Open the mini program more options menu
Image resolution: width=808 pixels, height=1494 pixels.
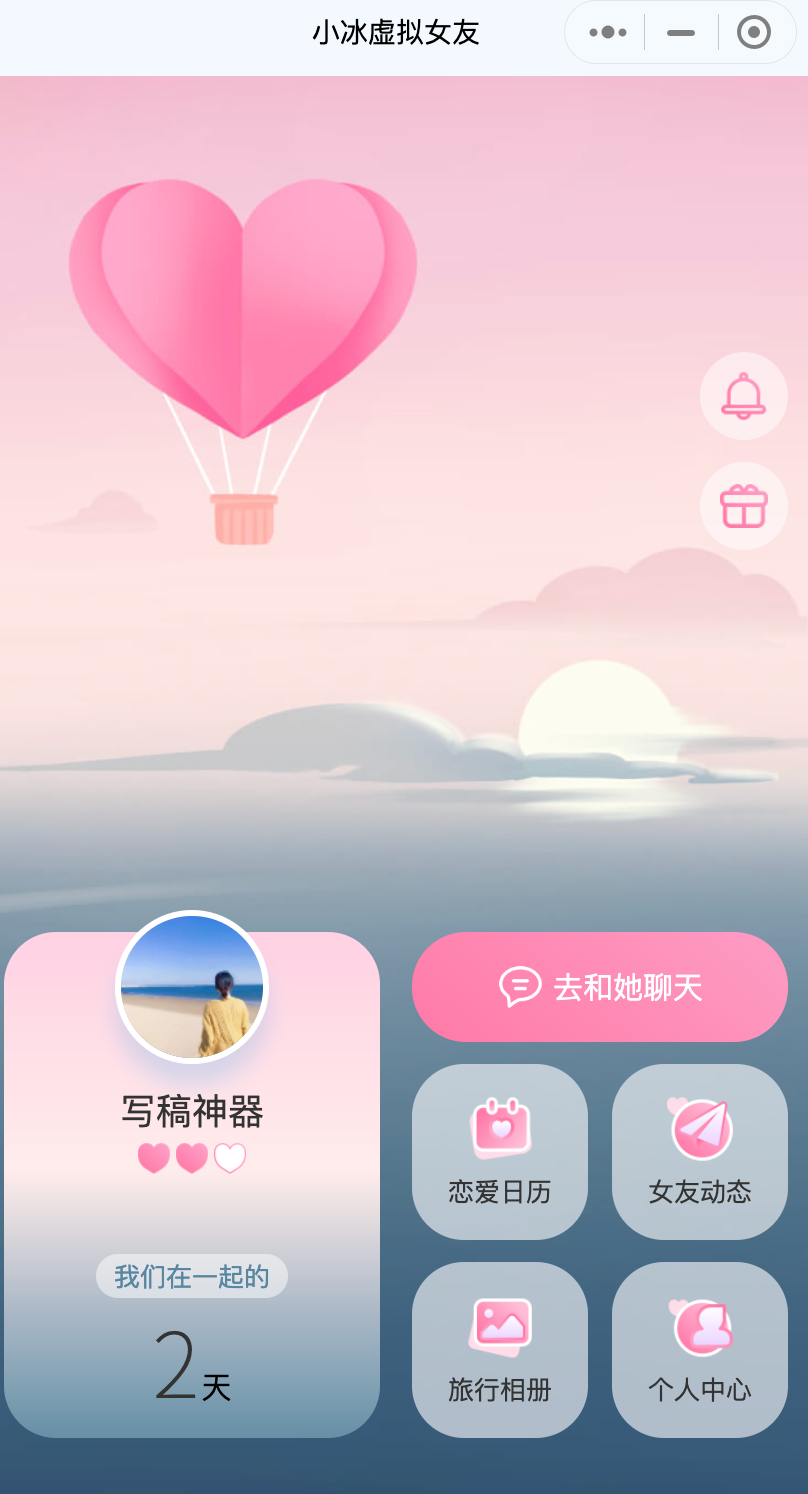608,33
